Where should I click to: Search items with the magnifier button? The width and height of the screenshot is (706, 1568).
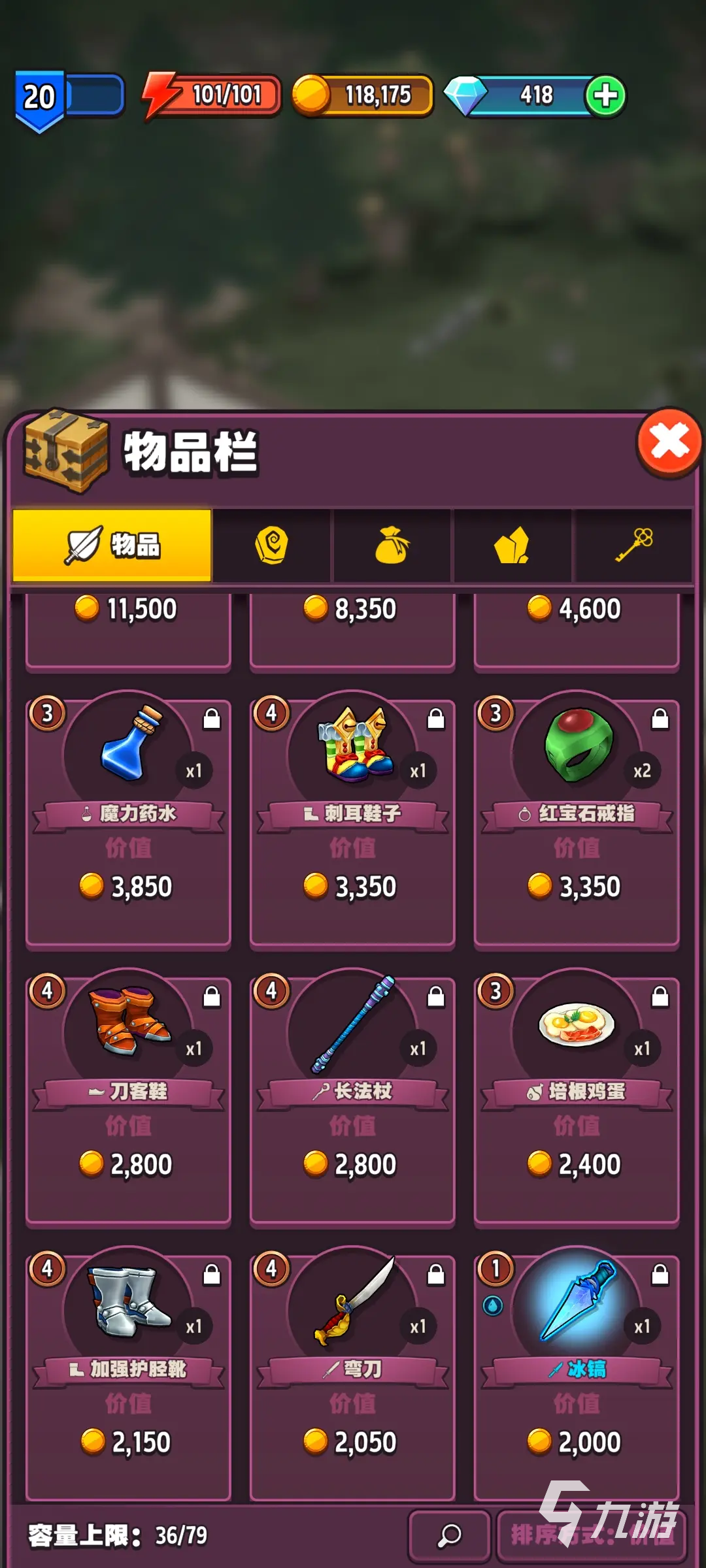pos(449,1535)
